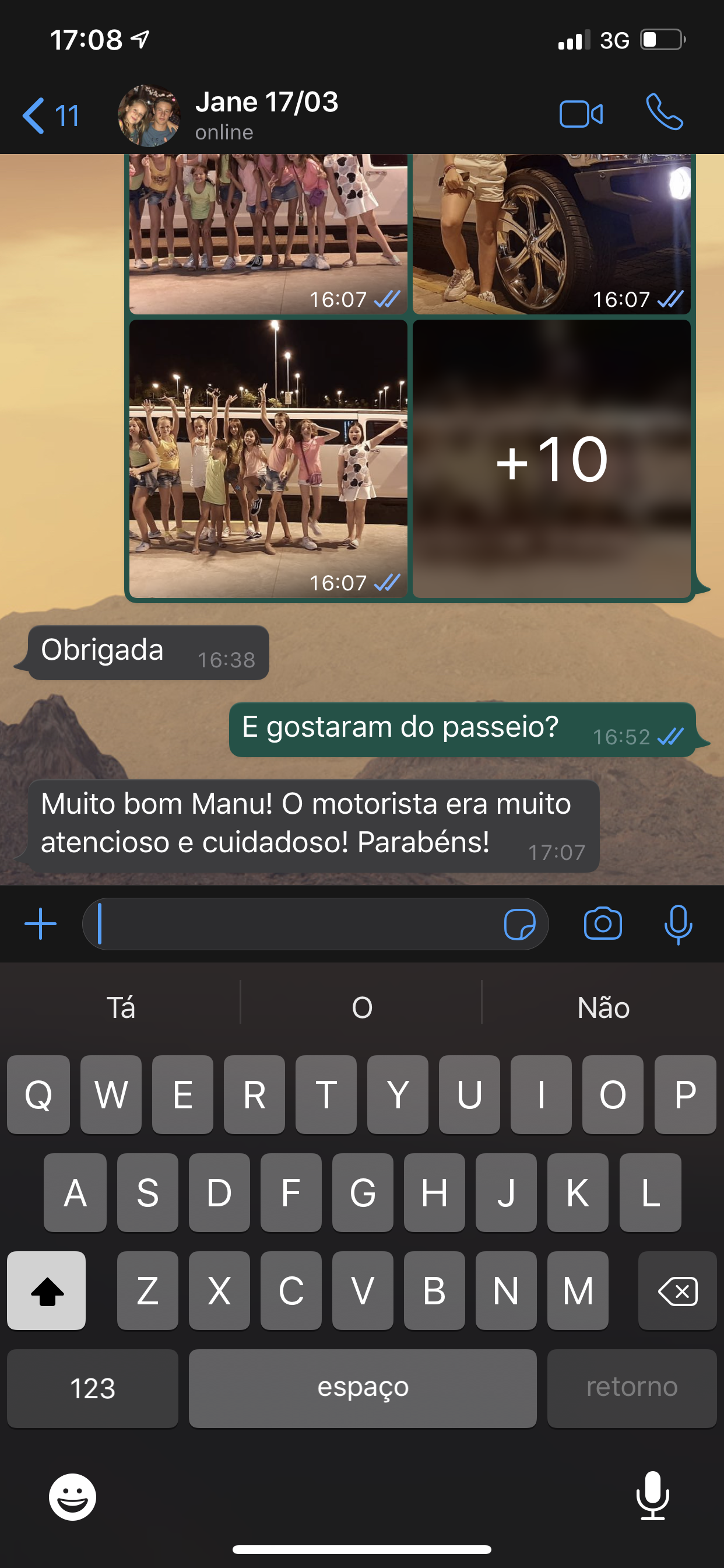
Task: Record a voice message with blue microphone
Action: point(678,924)
